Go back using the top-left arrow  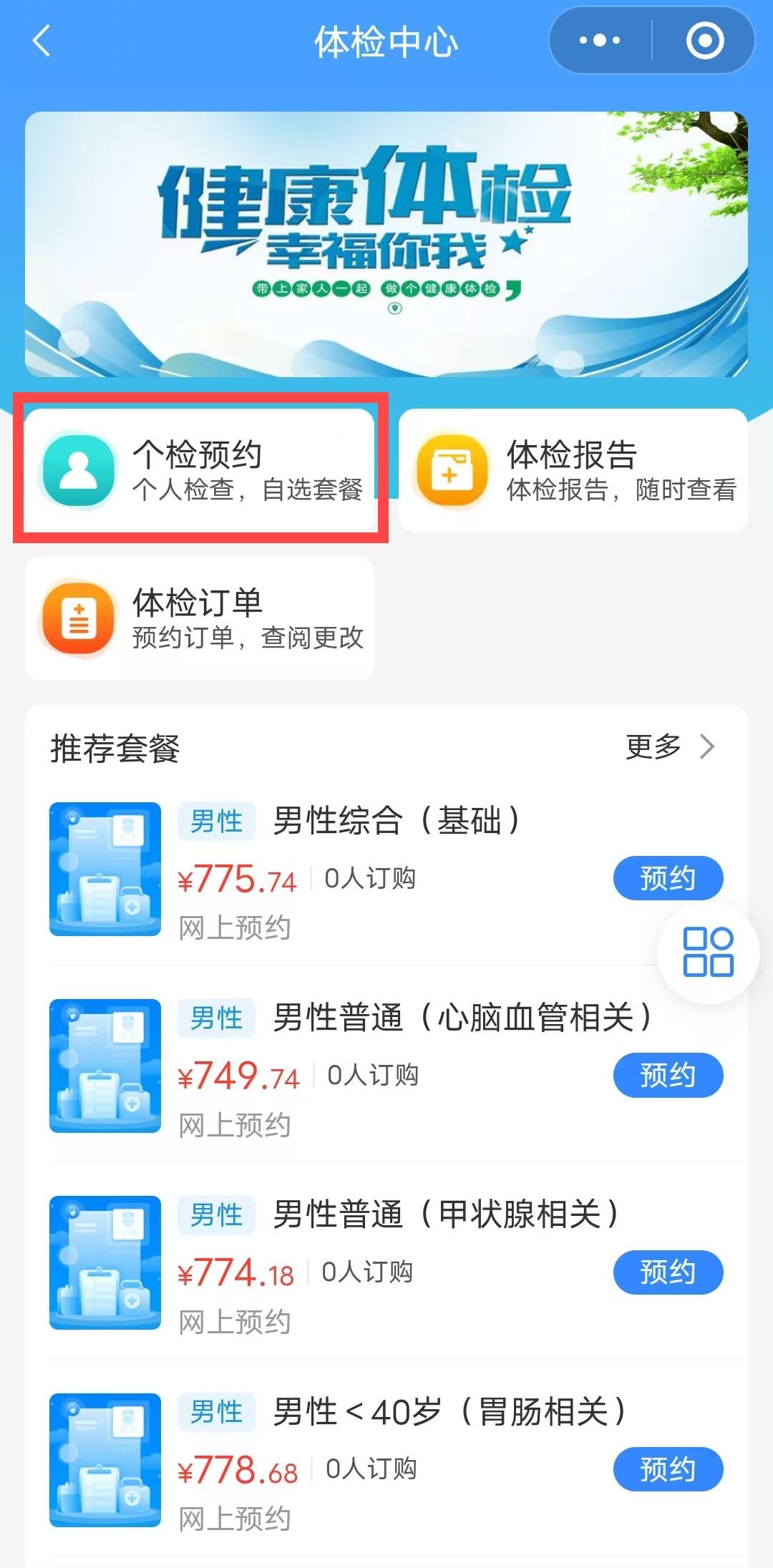tap(42, 41)
